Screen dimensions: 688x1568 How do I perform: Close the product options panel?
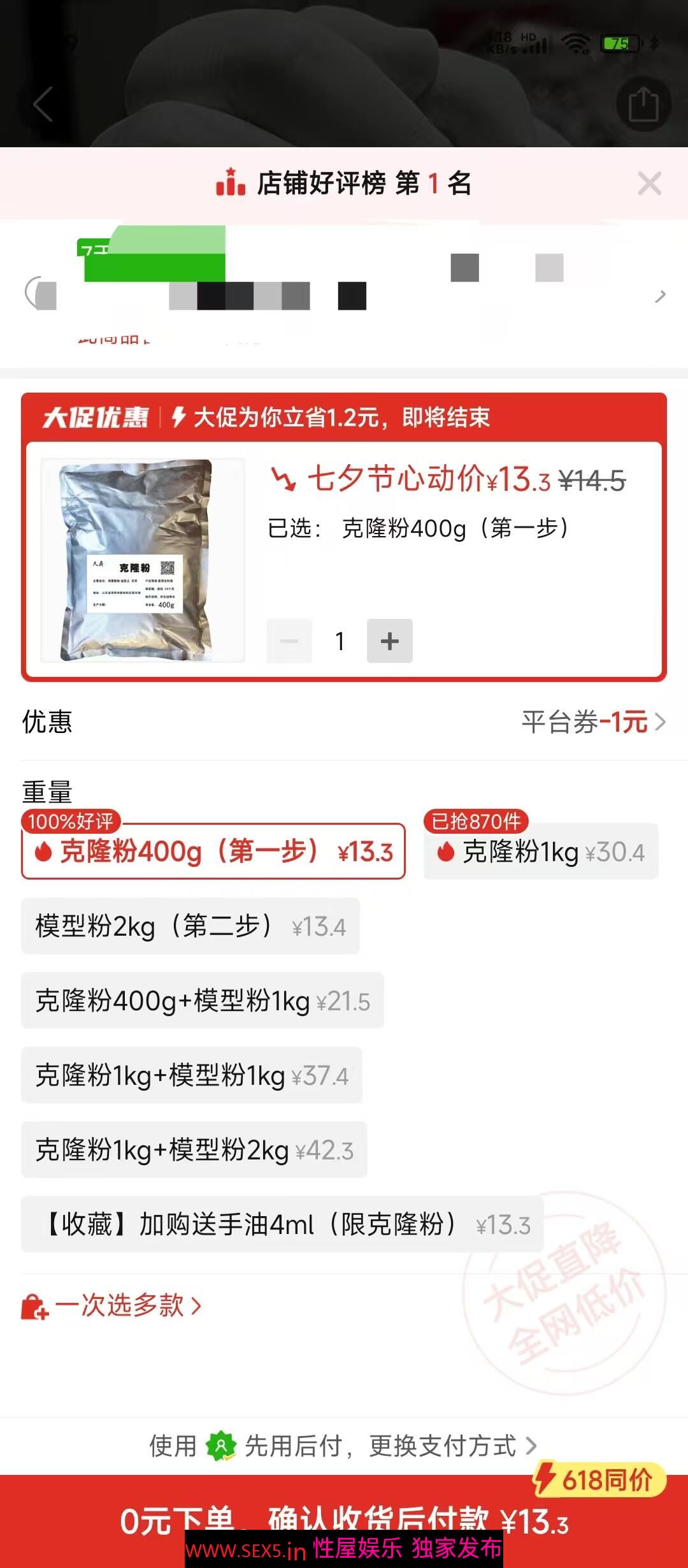649,184
